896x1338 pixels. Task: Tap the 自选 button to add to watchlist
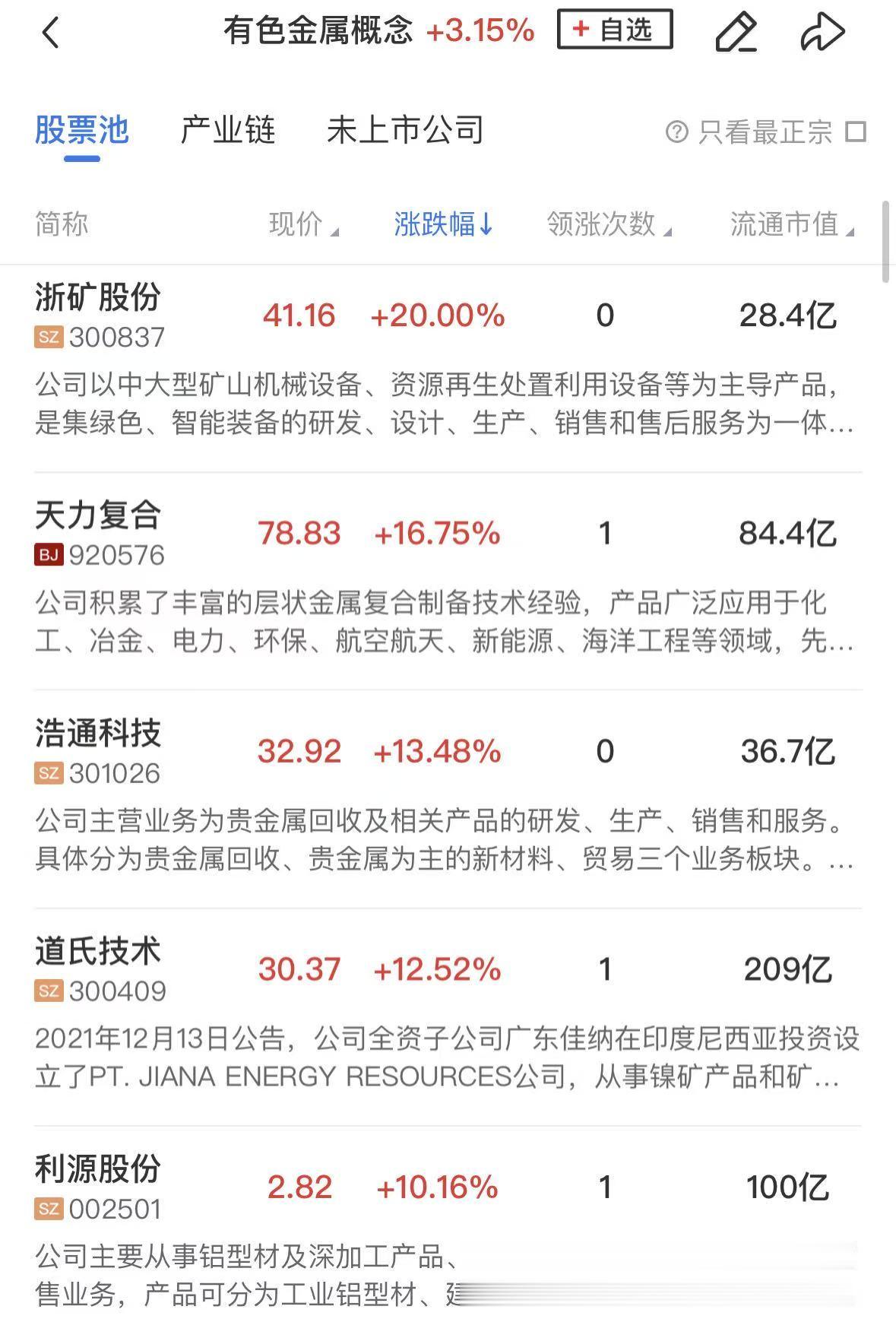click(614, 30)
